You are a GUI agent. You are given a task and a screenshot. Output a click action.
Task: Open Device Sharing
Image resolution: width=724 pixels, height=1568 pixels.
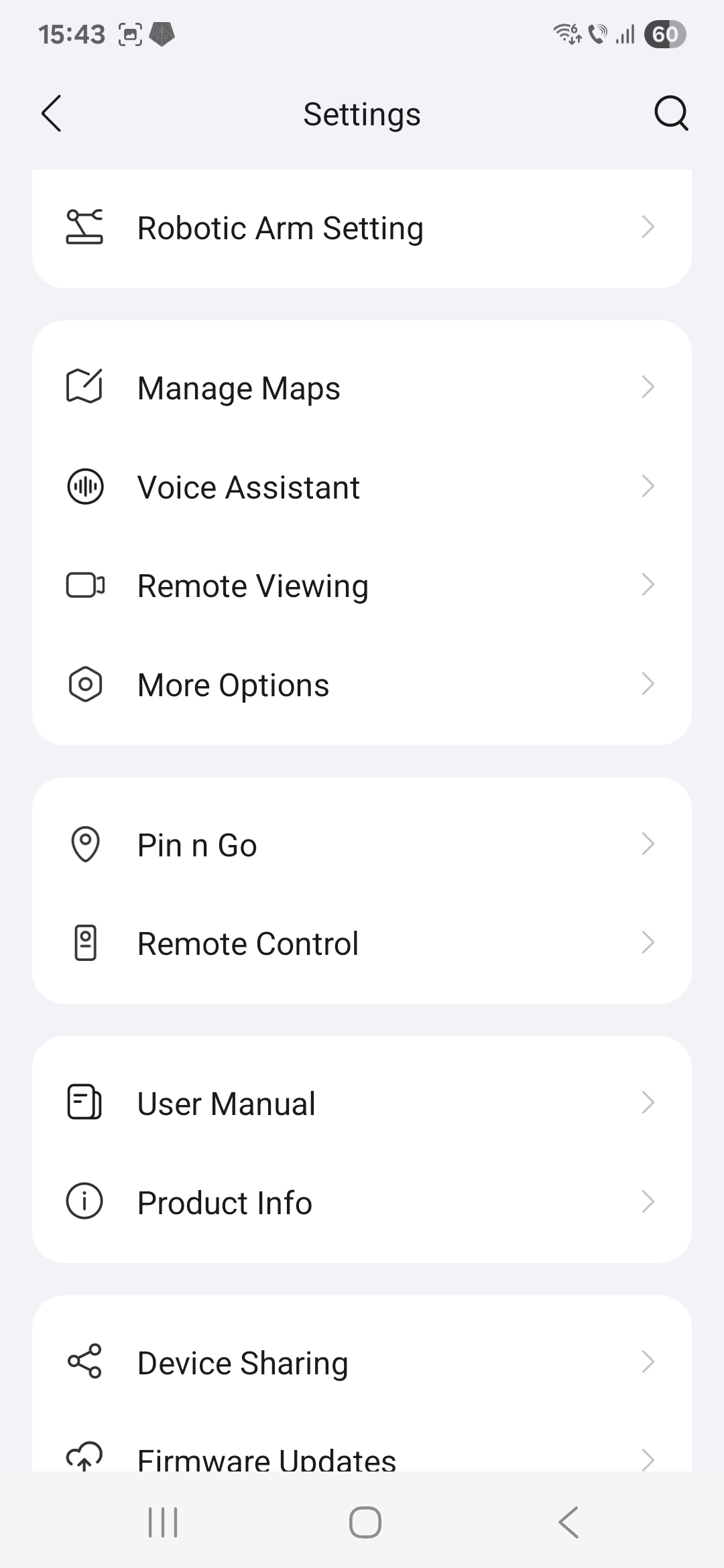pyautogui.click(x=362, y=1362)
